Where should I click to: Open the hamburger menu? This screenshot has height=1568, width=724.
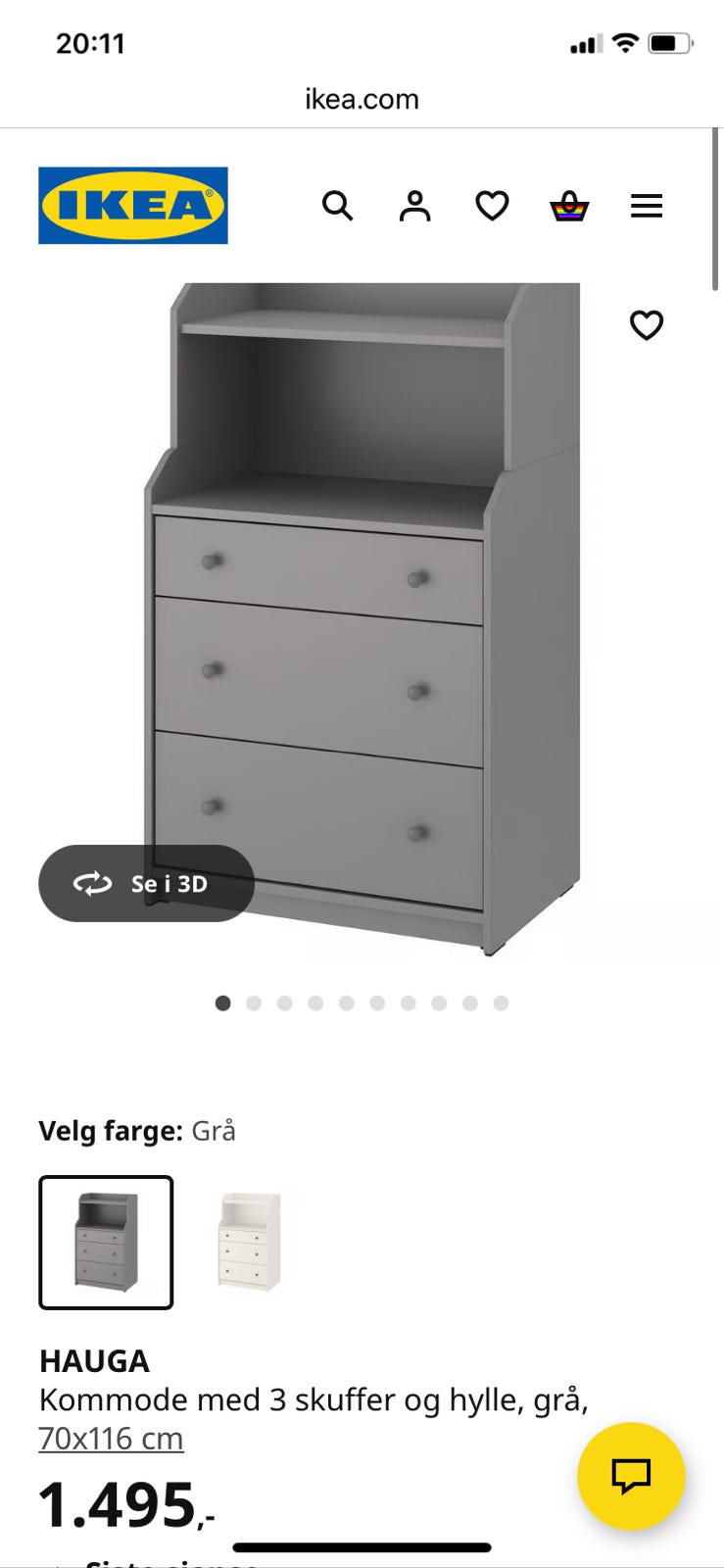647,206
